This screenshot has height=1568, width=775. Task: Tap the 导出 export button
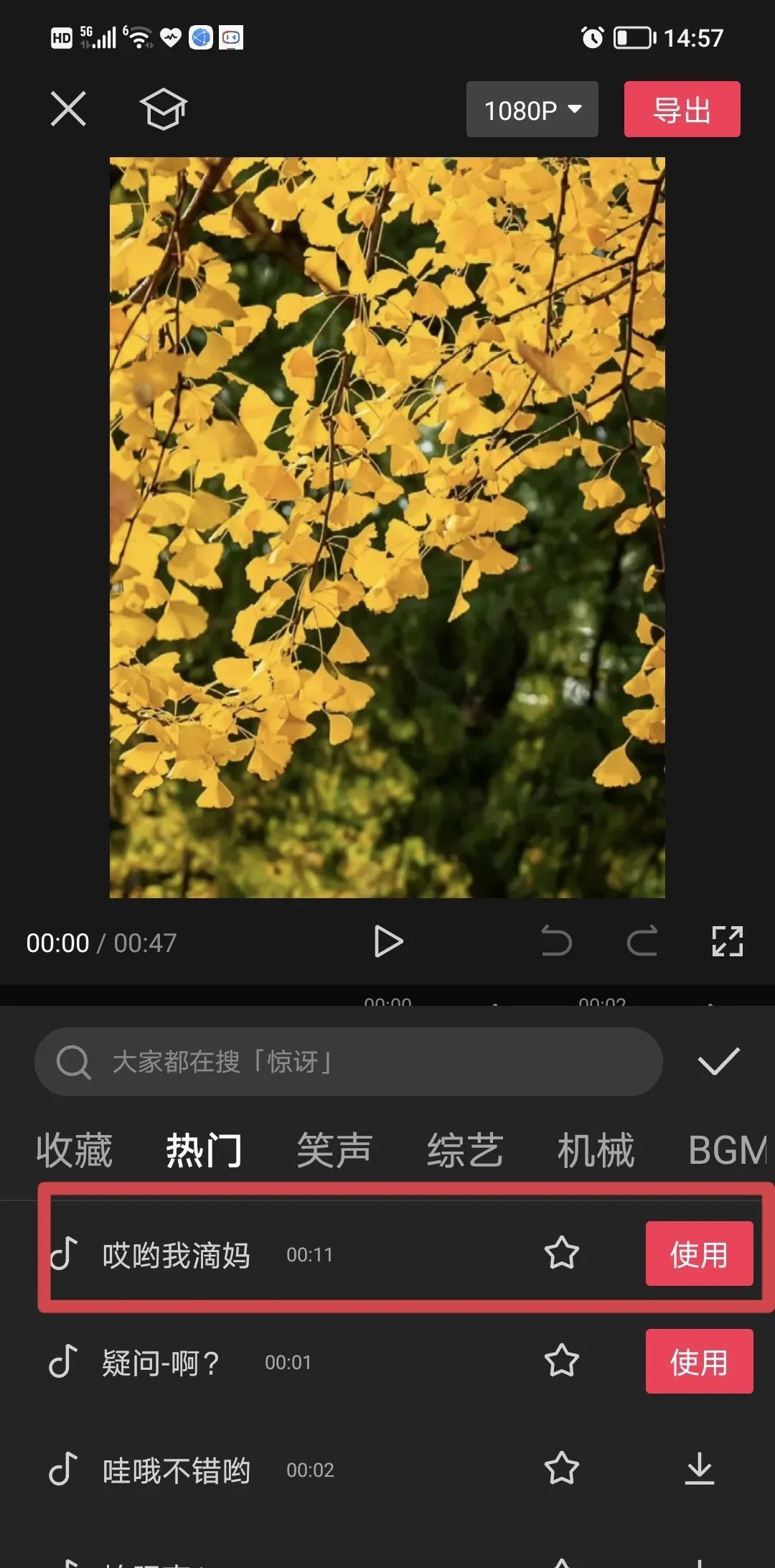(682, 110)
